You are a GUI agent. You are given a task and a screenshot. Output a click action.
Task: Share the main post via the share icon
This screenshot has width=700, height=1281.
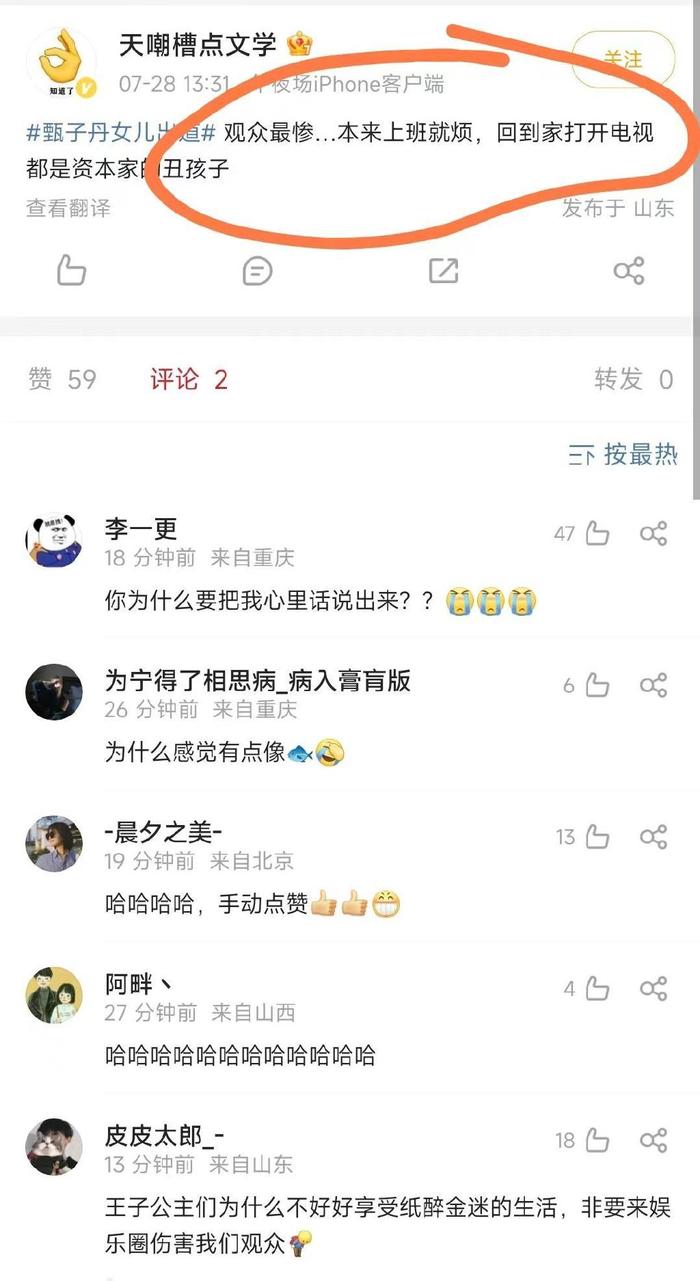pyautogui.click(x=628, y=270)
